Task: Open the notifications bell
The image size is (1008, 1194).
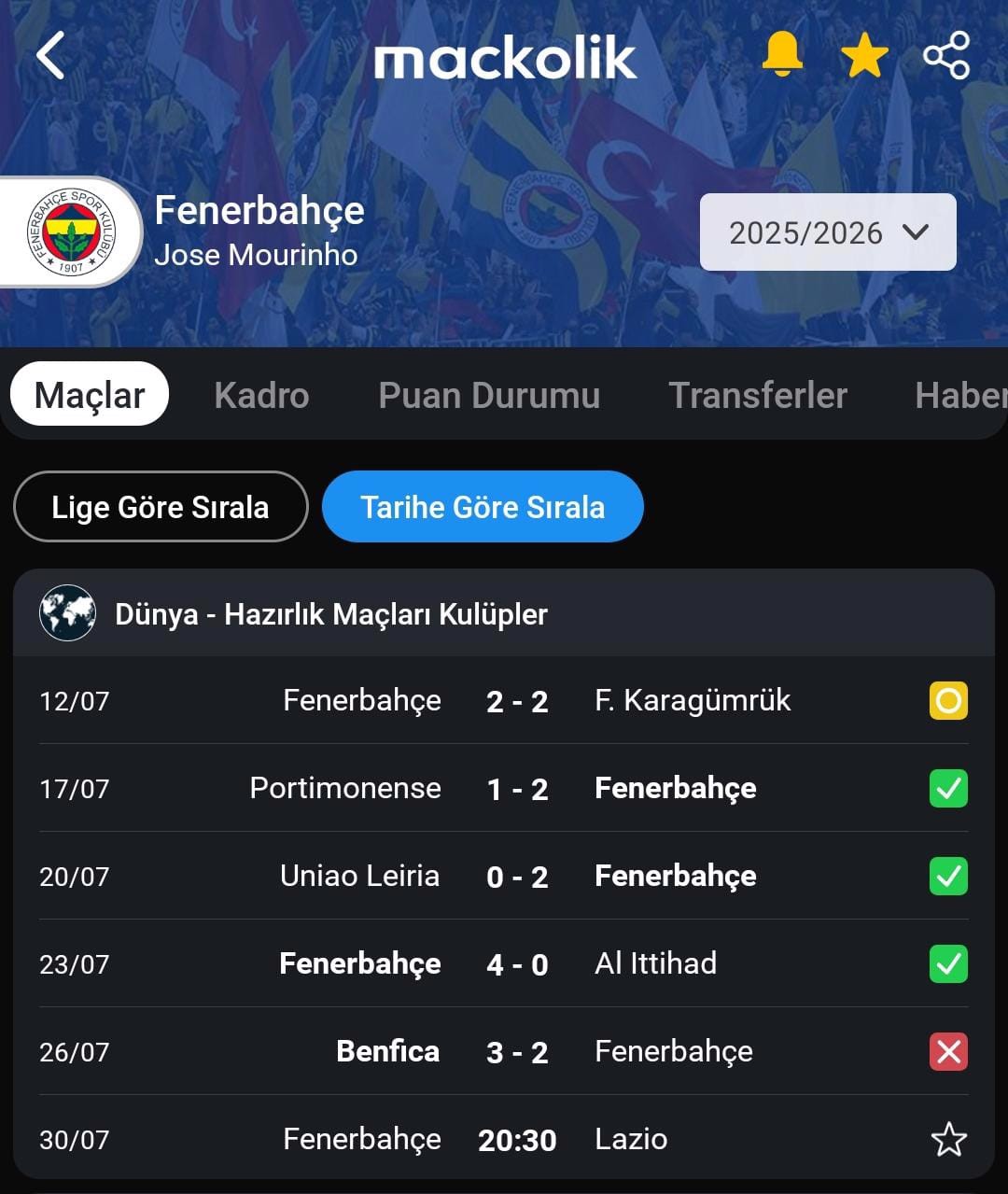Action: pyautogui.click(x=782, y=54)
